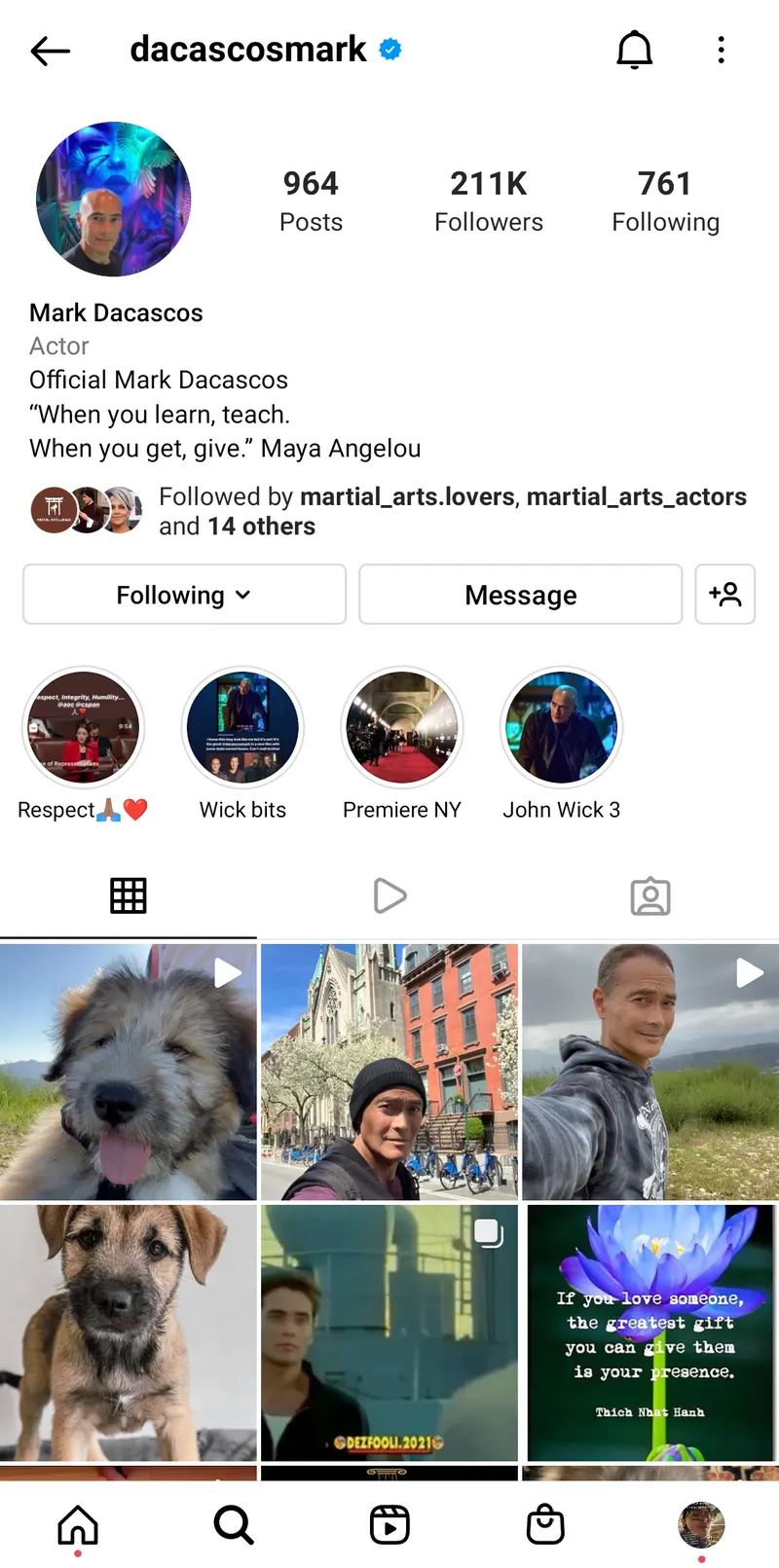Switch to the tagged photos tab

click(649, 895)
